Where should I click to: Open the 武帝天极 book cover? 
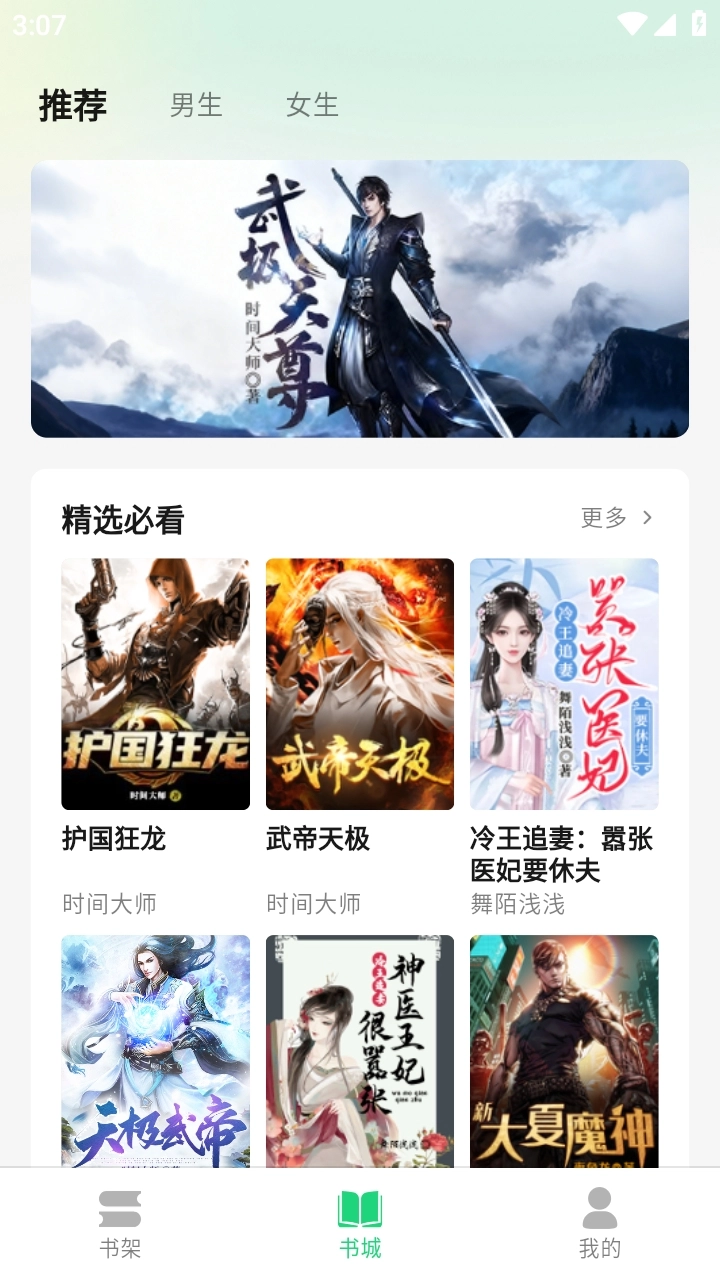pyautogui.click(x=359, y=683)
